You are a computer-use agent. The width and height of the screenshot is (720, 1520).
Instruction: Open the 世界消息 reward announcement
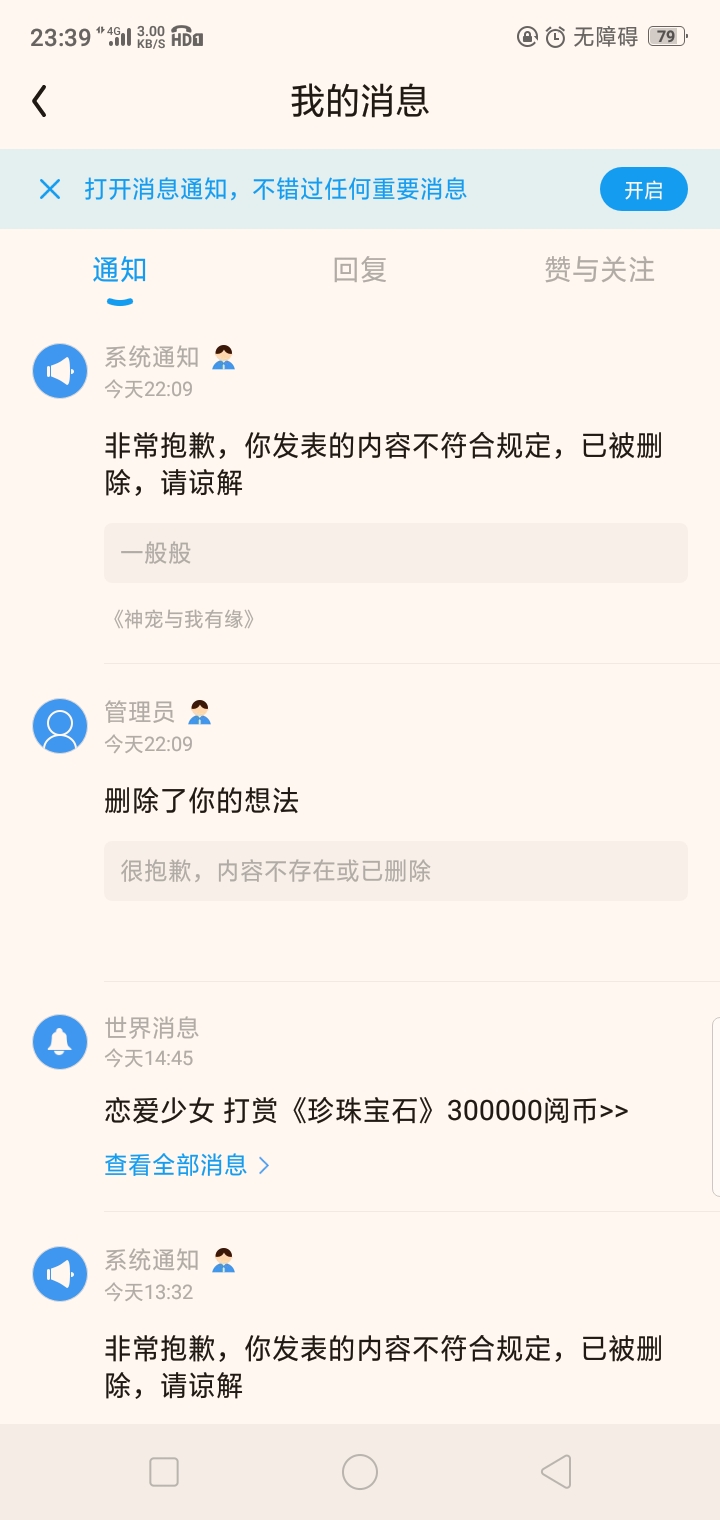point(366,1110)
